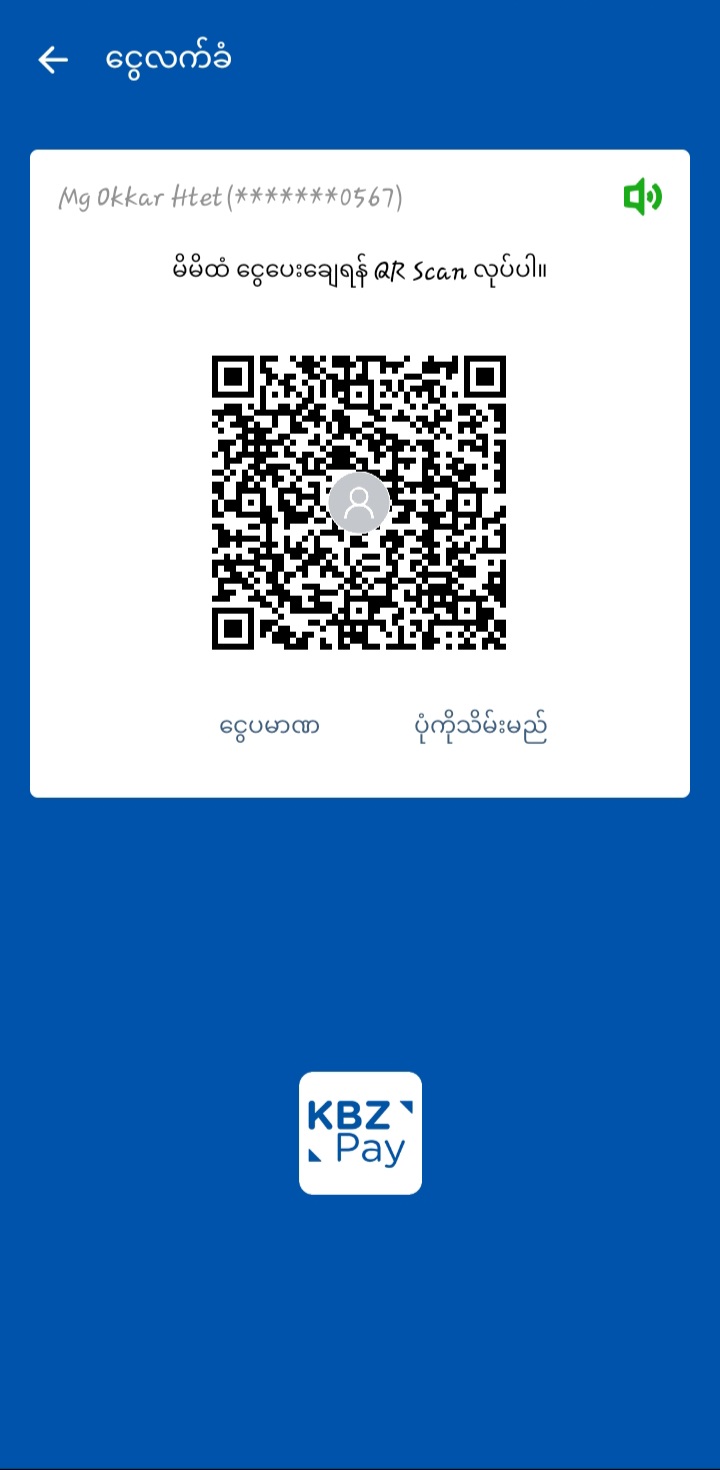Toggle the green speaker sound icon
This screenshot has width=720, height=1470.
click(642, 197)
